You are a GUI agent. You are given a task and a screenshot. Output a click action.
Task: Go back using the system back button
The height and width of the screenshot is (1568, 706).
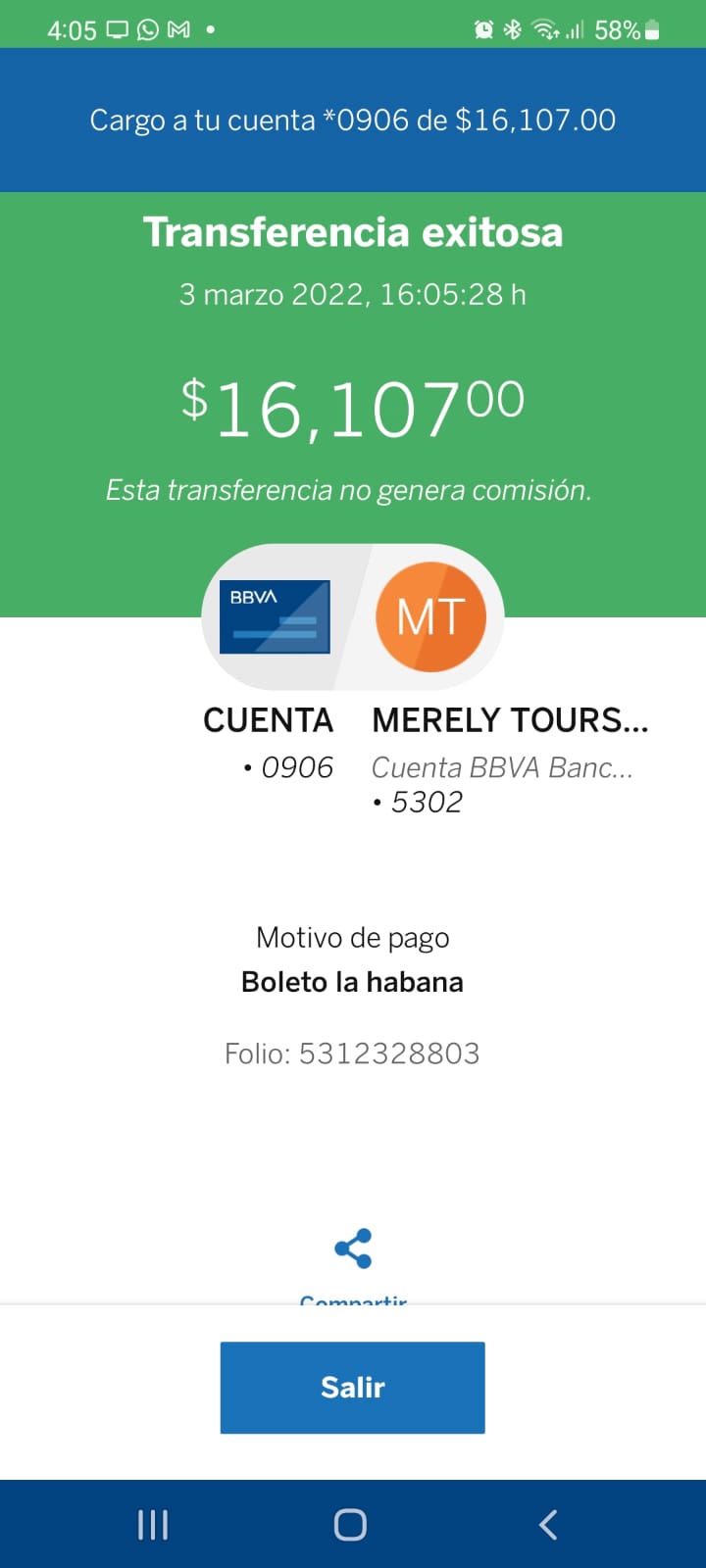tap(548, 1525)
